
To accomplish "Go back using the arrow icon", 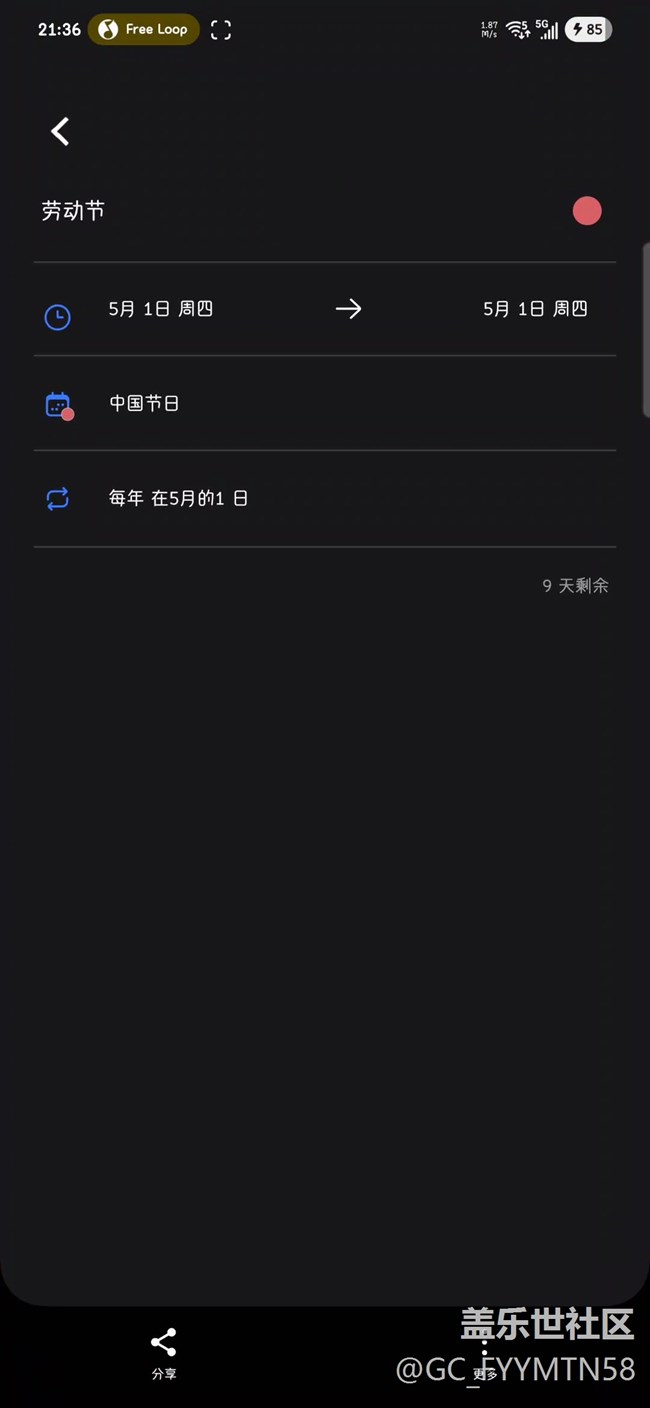I will click(x=60, y=131).
